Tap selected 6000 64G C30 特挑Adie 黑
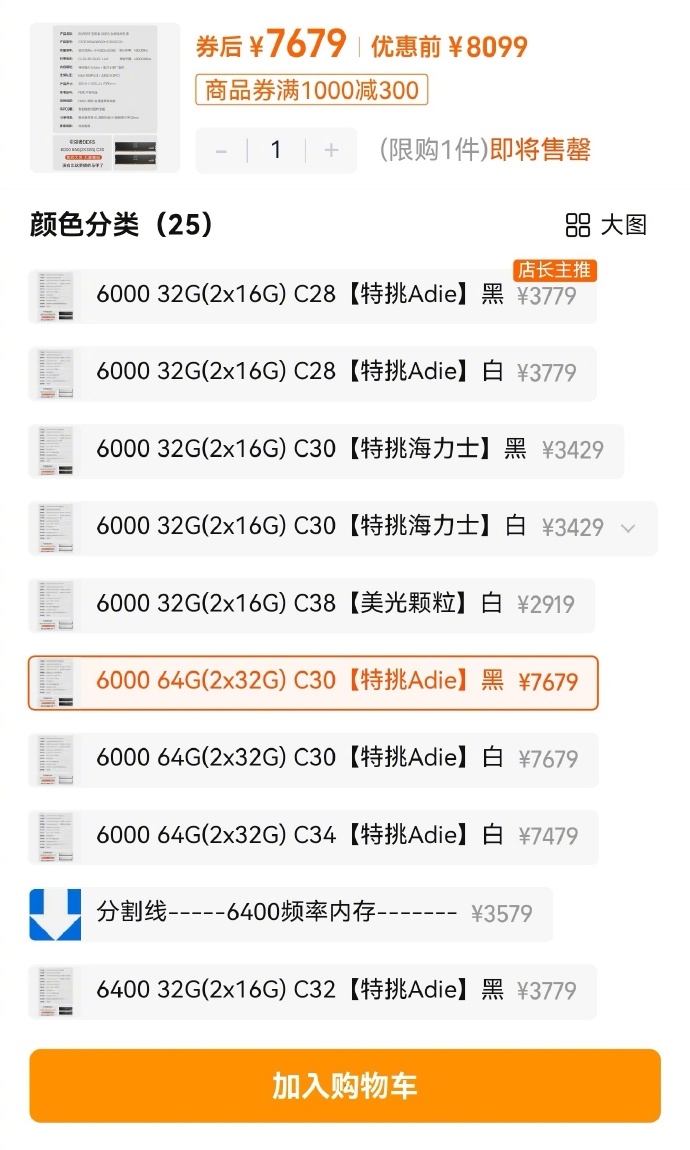 pyautogui.click(x=310, y=682)
